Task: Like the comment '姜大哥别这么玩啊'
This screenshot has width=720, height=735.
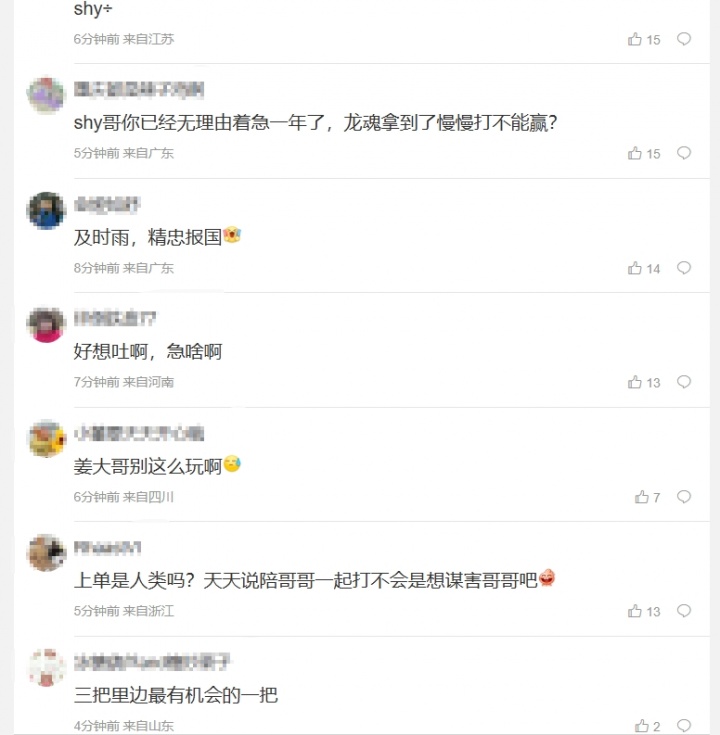Action: [x=642, y=497]
